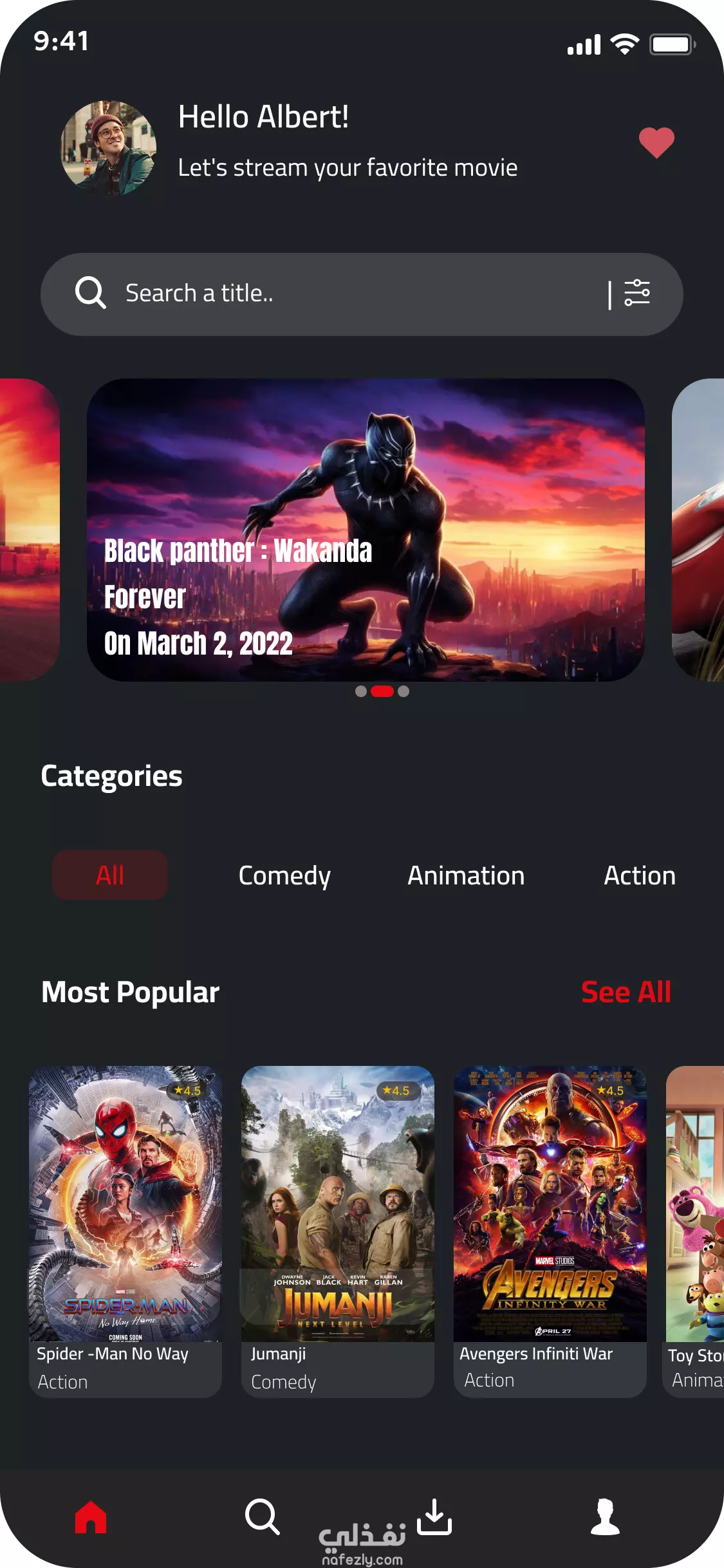This screenshot has height=1568, width=724.
Task: Switch to the Downloads tab
Action: point(434,1517)
